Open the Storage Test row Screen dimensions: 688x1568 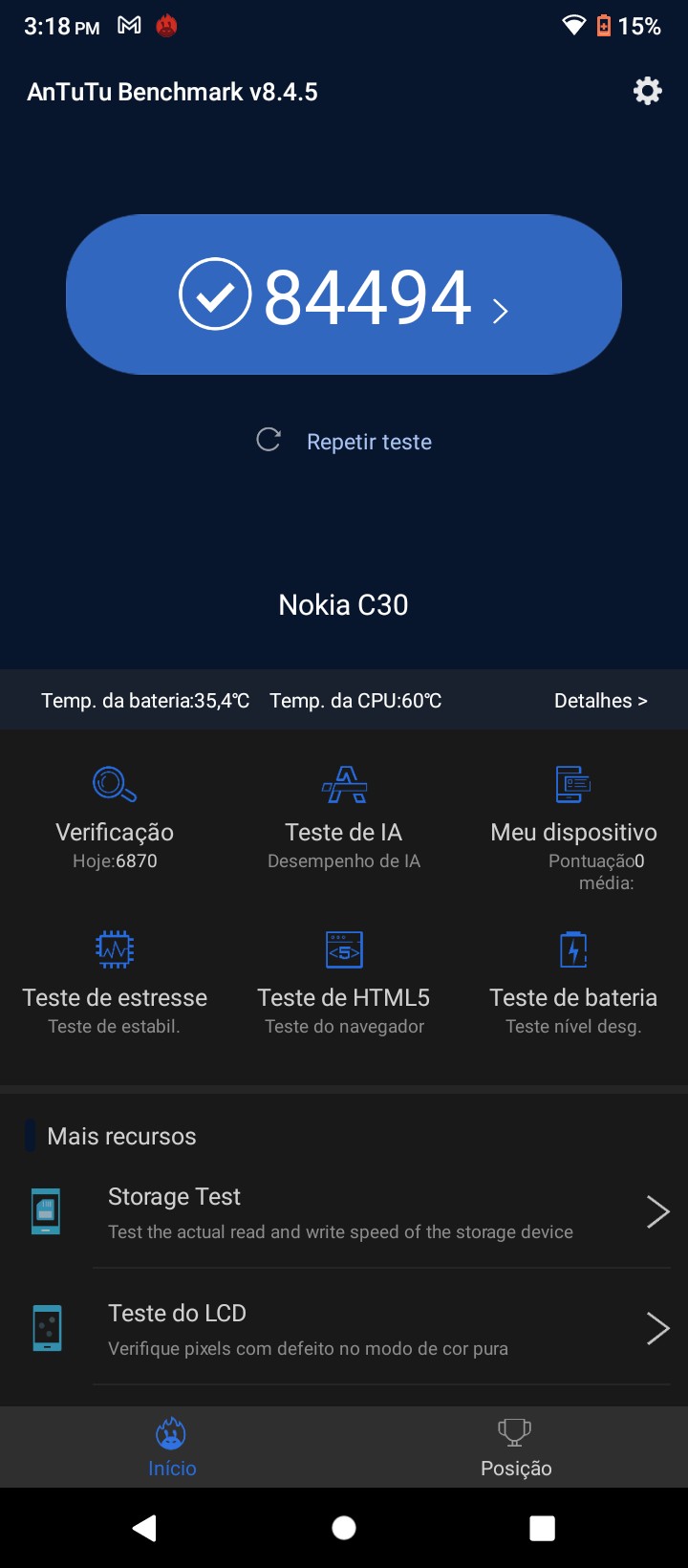pos(344,1211)
